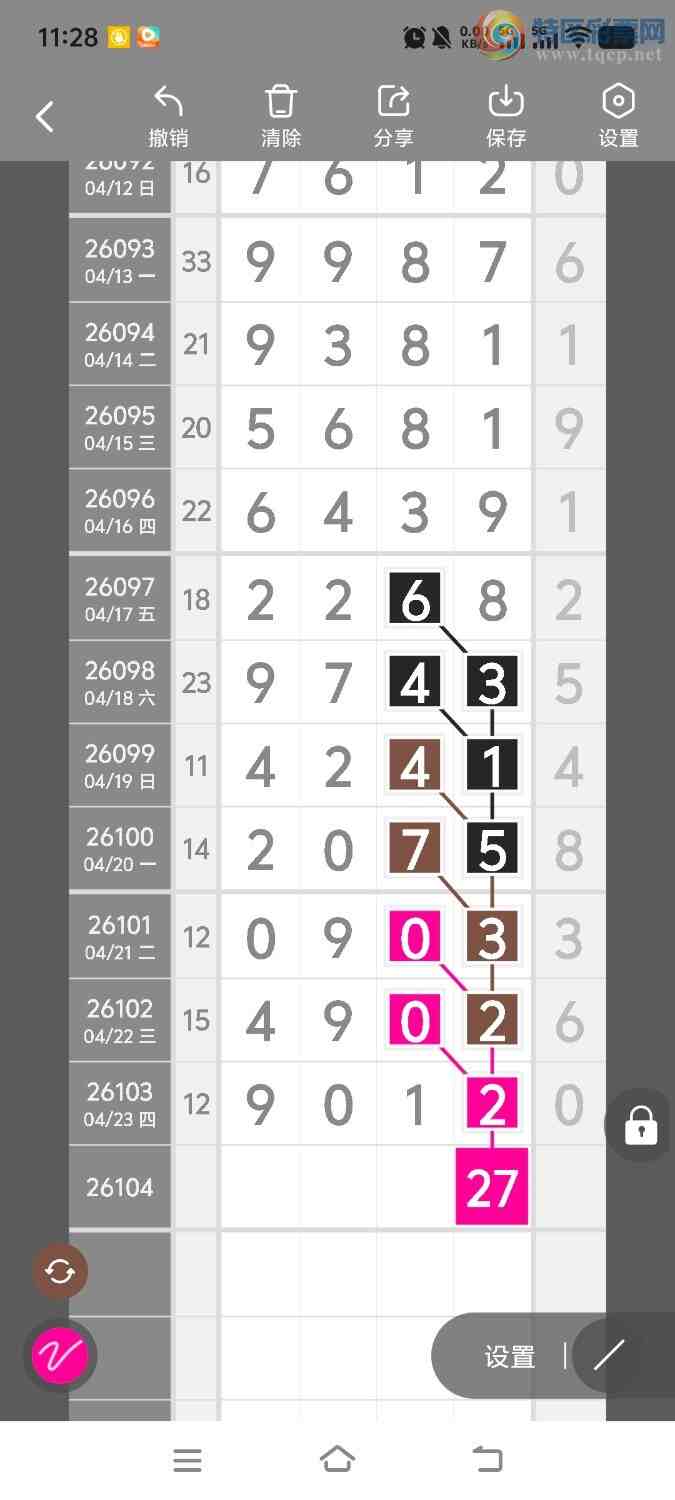Screen dimensions: 675x1500
Task: Choose the diagonal line tool
Action: pyautogui.click(x=608, y=1356)
